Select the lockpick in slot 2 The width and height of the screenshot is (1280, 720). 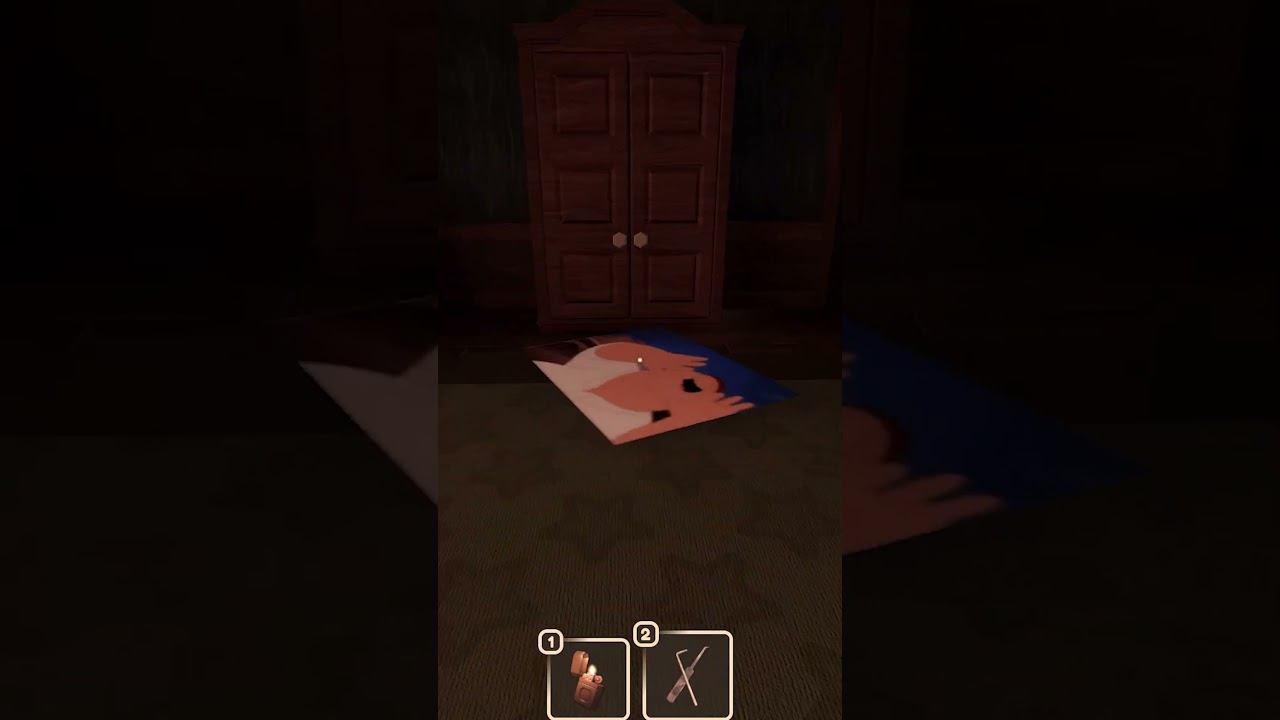click(687, 675)
